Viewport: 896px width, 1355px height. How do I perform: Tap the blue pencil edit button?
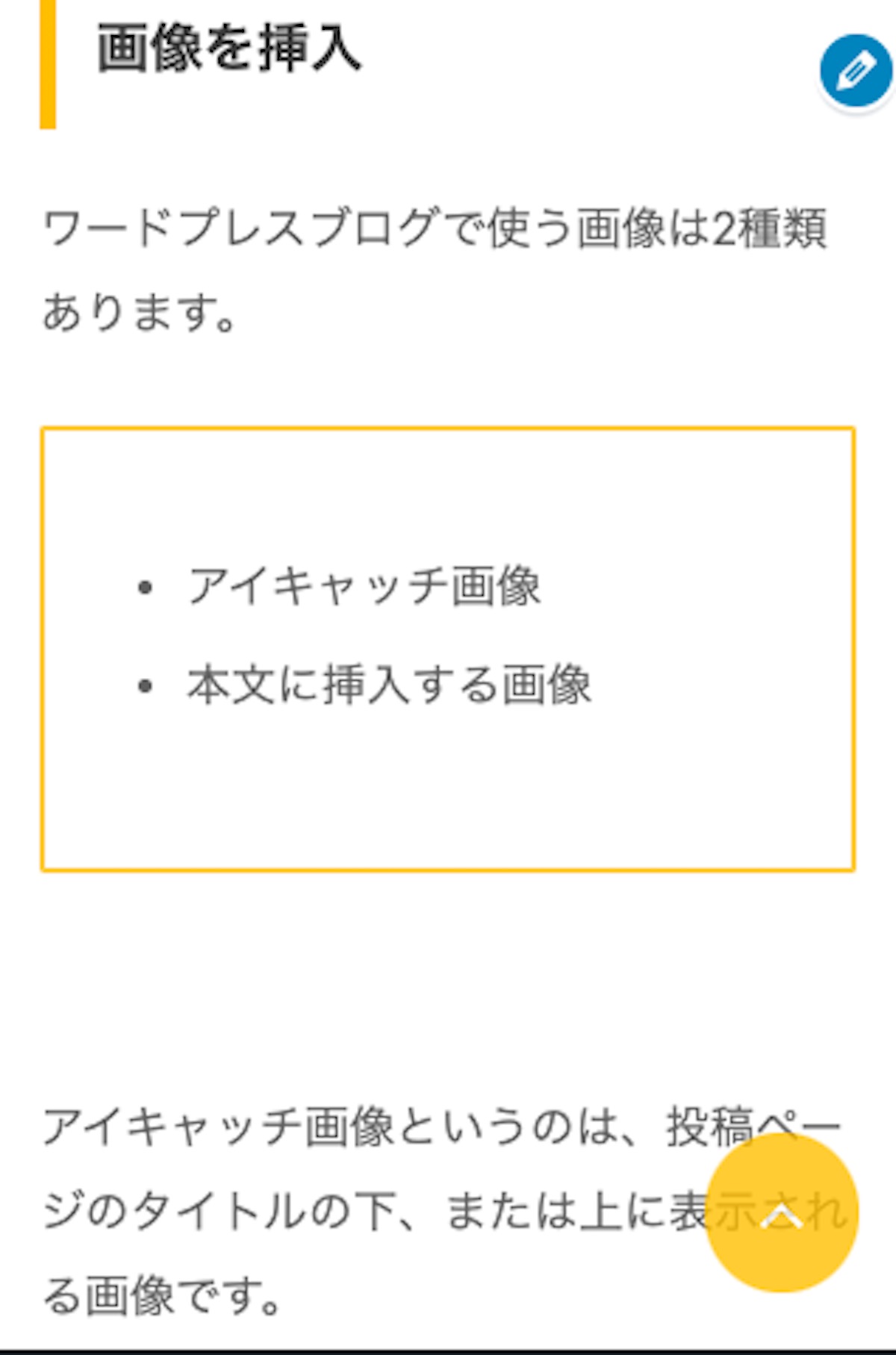[x=856, y=72]
